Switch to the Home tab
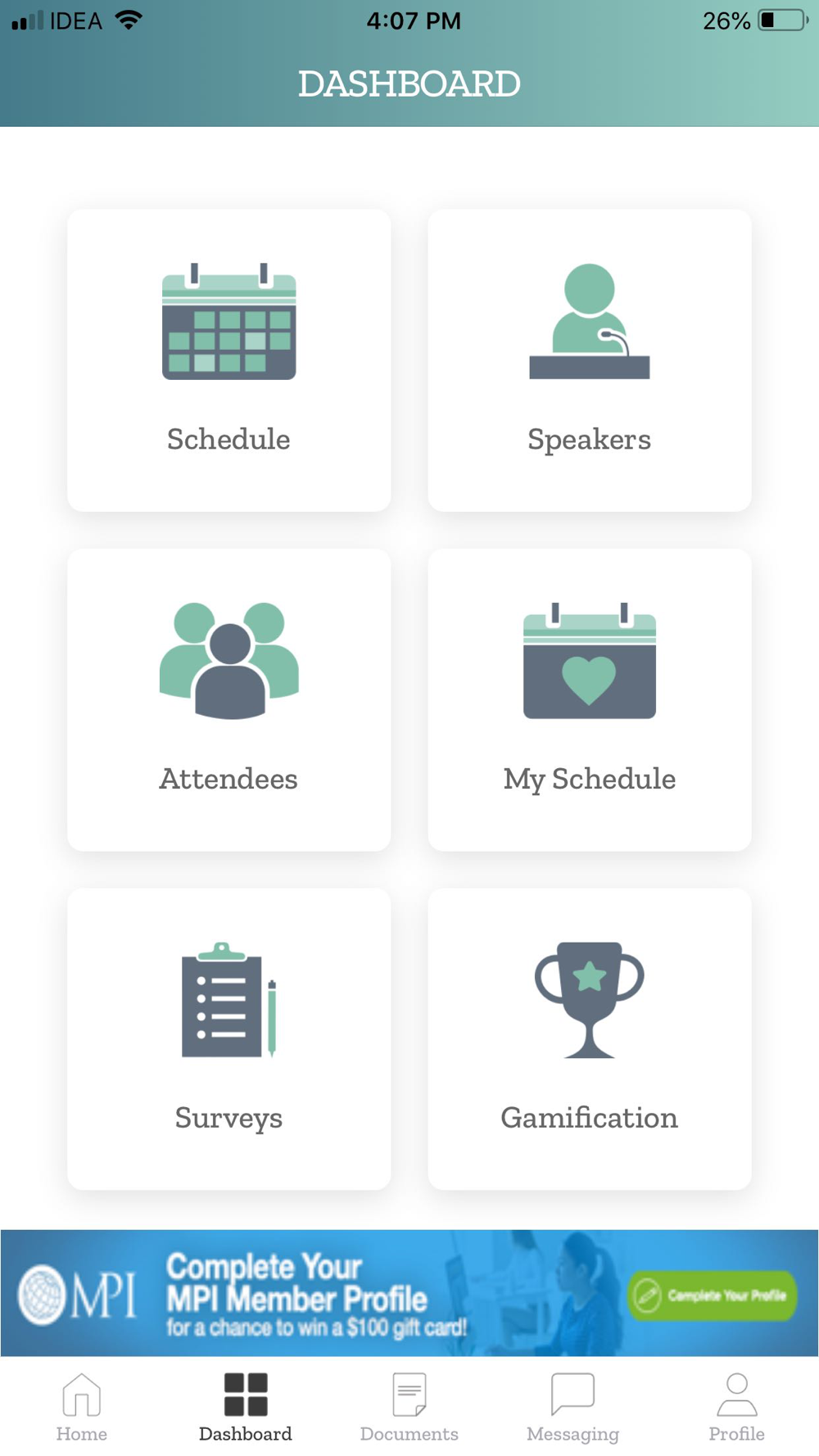 pos(82,1408)
